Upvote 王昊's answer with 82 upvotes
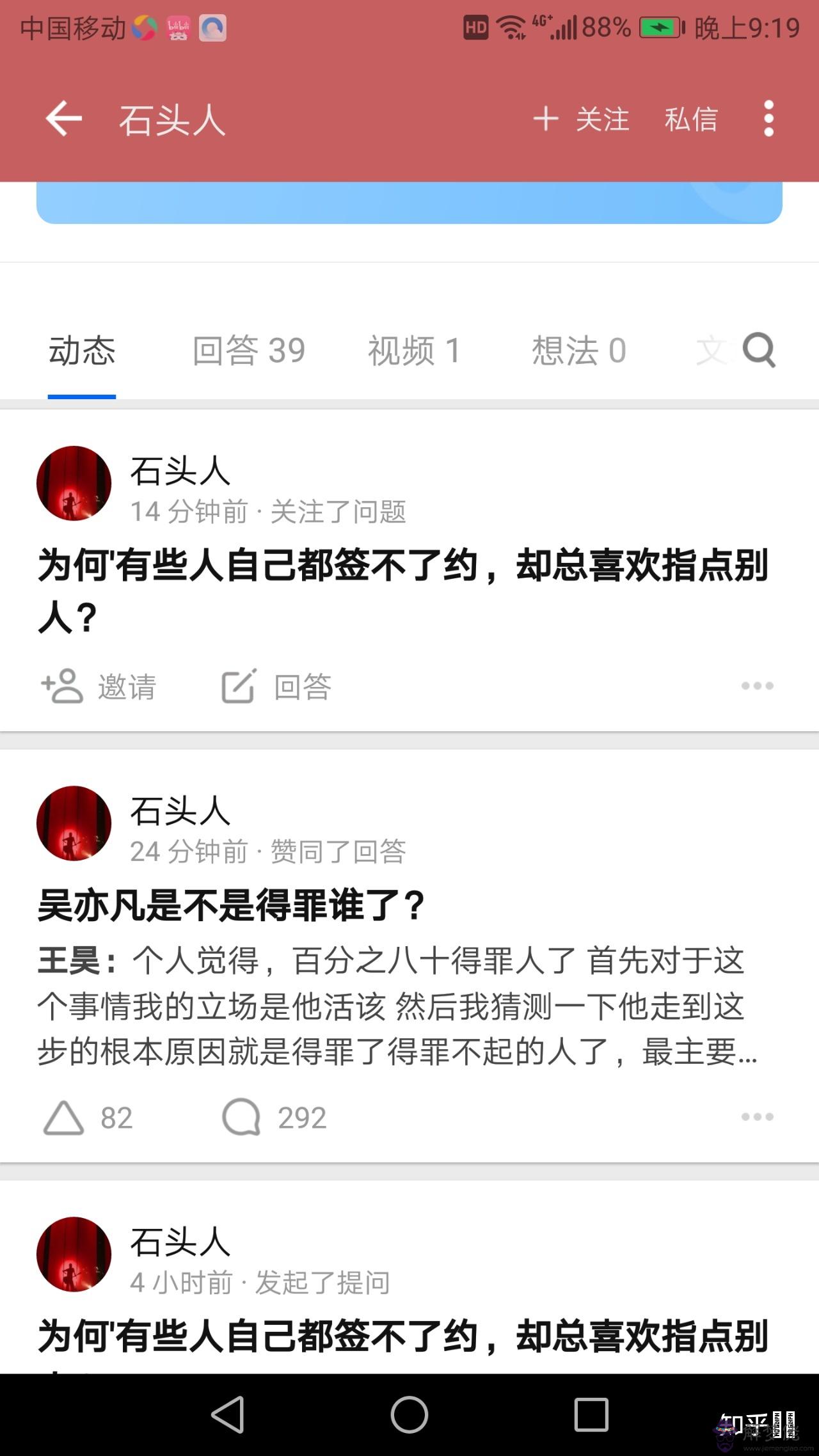819x1456 pixels. pos(64,1118)
